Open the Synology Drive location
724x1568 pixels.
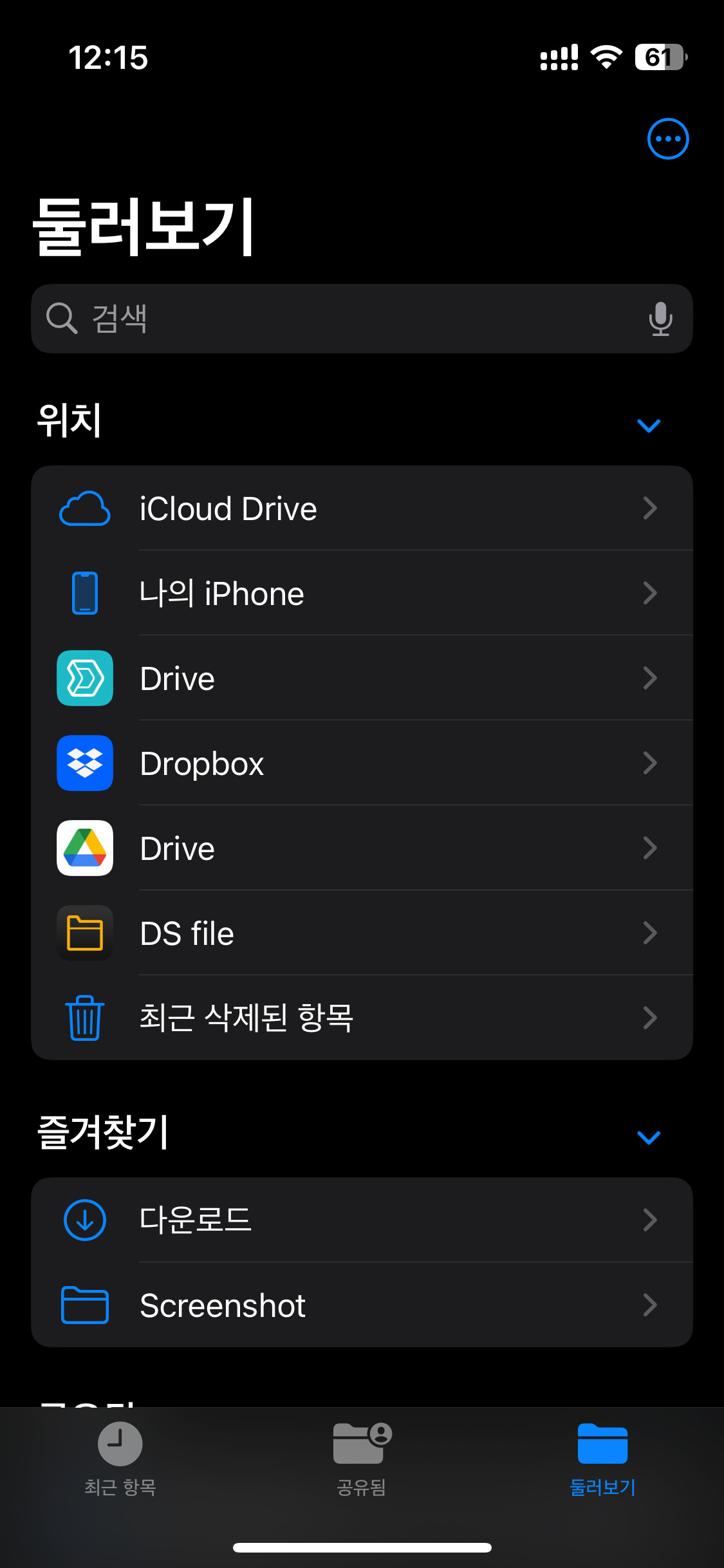[x=362, y=678]
